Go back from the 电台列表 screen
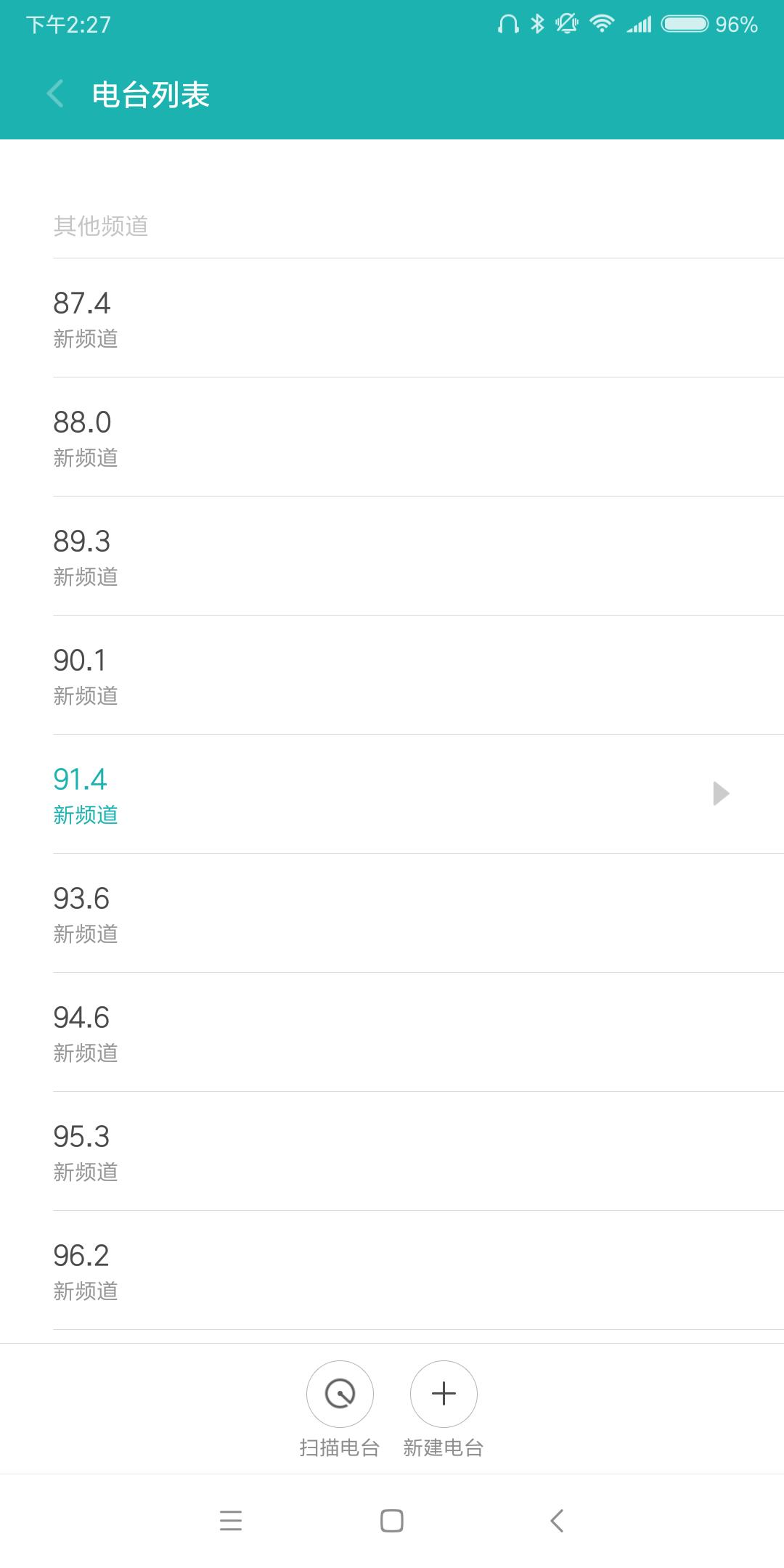The height and width of the screenshot is (1568, 784). [55, 94]
